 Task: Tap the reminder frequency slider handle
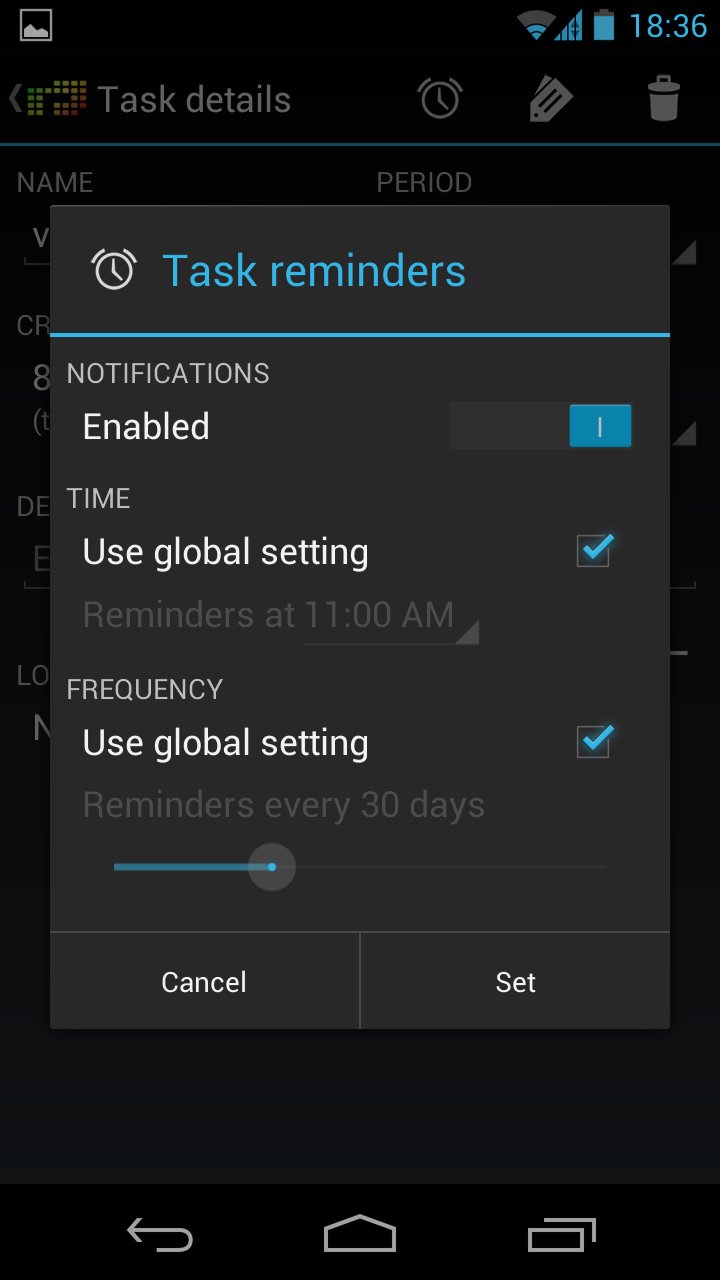271,867
